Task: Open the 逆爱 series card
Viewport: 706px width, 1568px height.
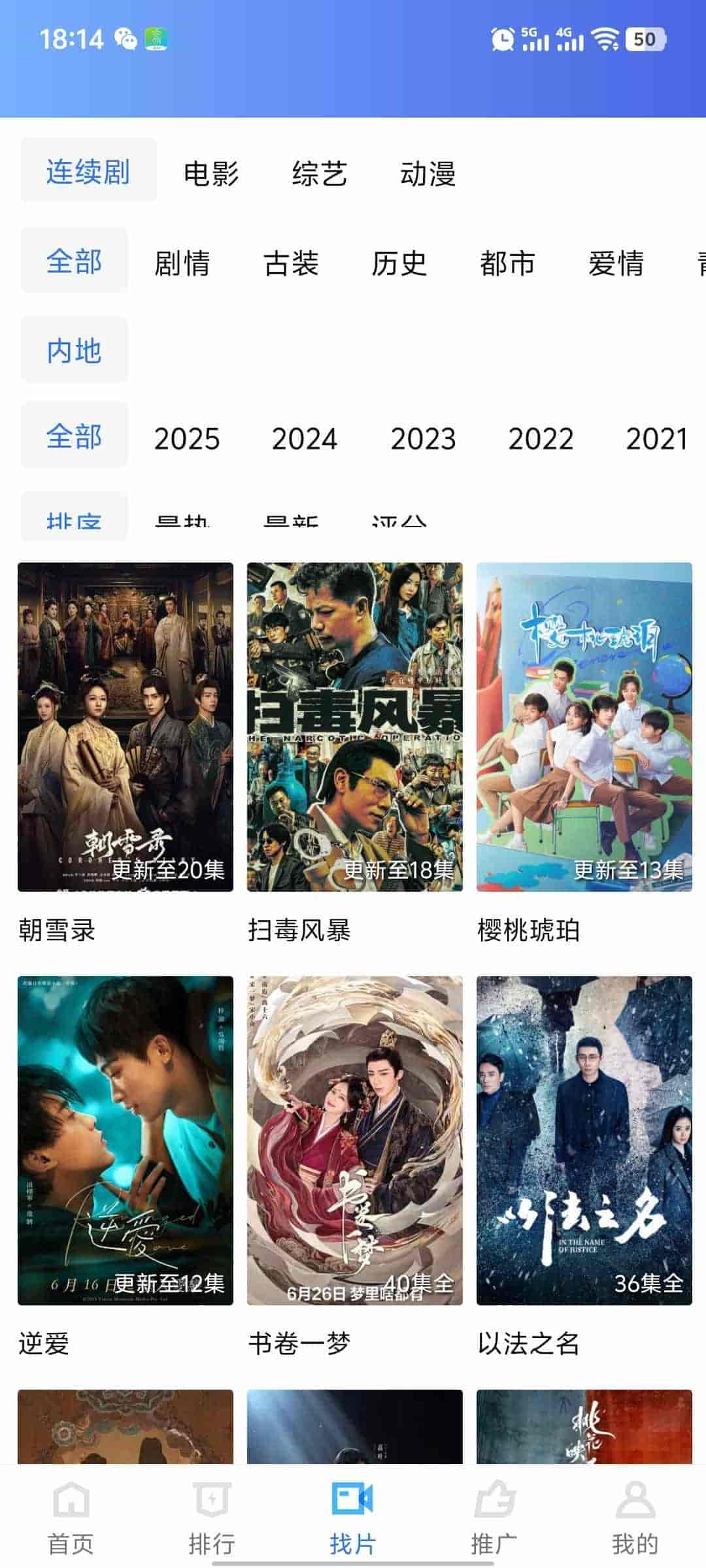Action: [126, 1140]
